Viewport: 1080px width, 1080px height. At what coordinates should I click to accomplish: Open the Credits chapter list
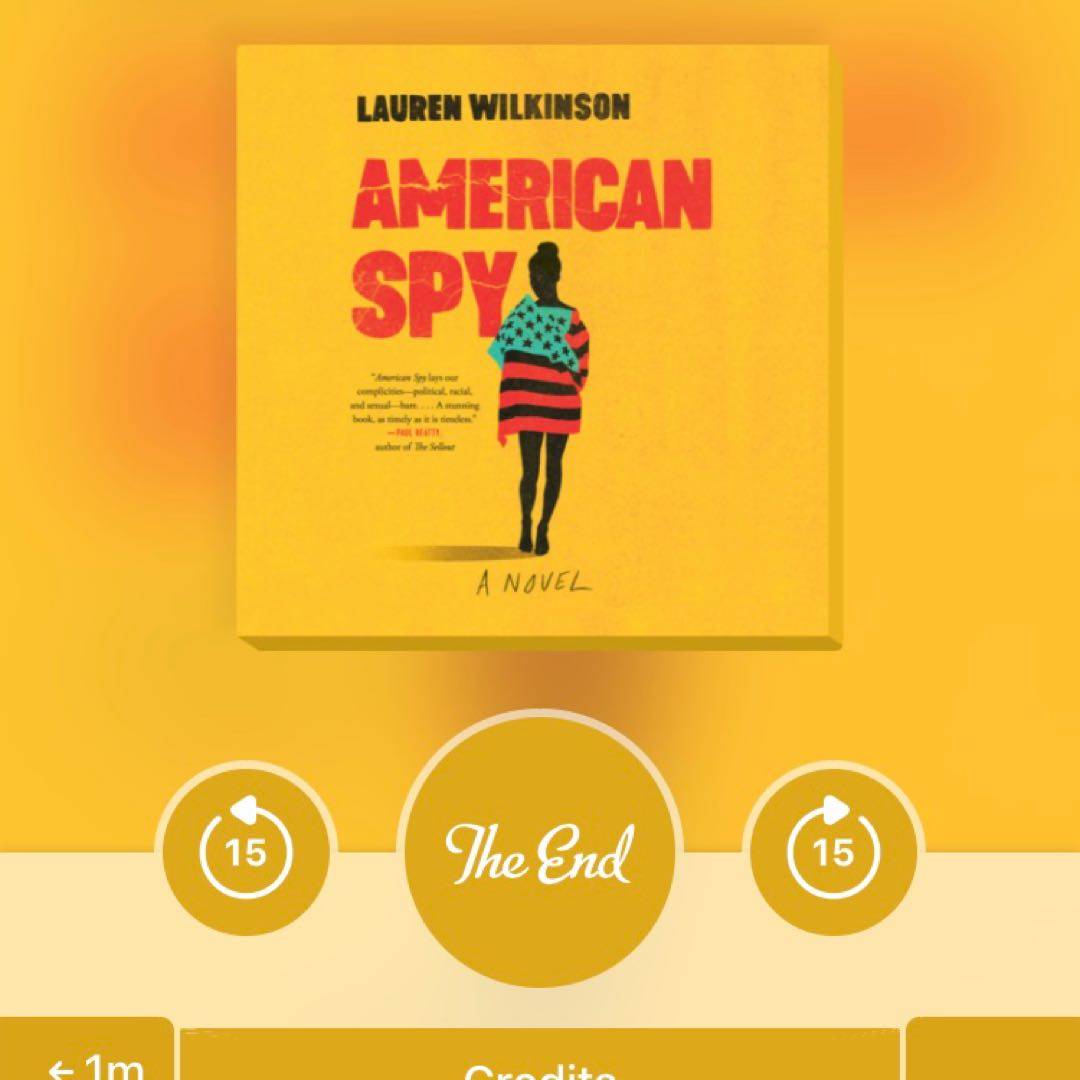pos(540,1060)
